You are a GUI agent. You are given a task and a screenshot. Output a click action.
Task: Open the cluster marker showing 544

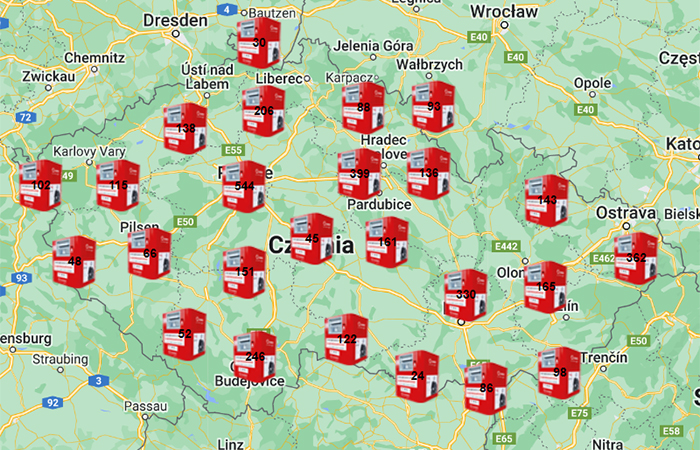click(244, 186)
